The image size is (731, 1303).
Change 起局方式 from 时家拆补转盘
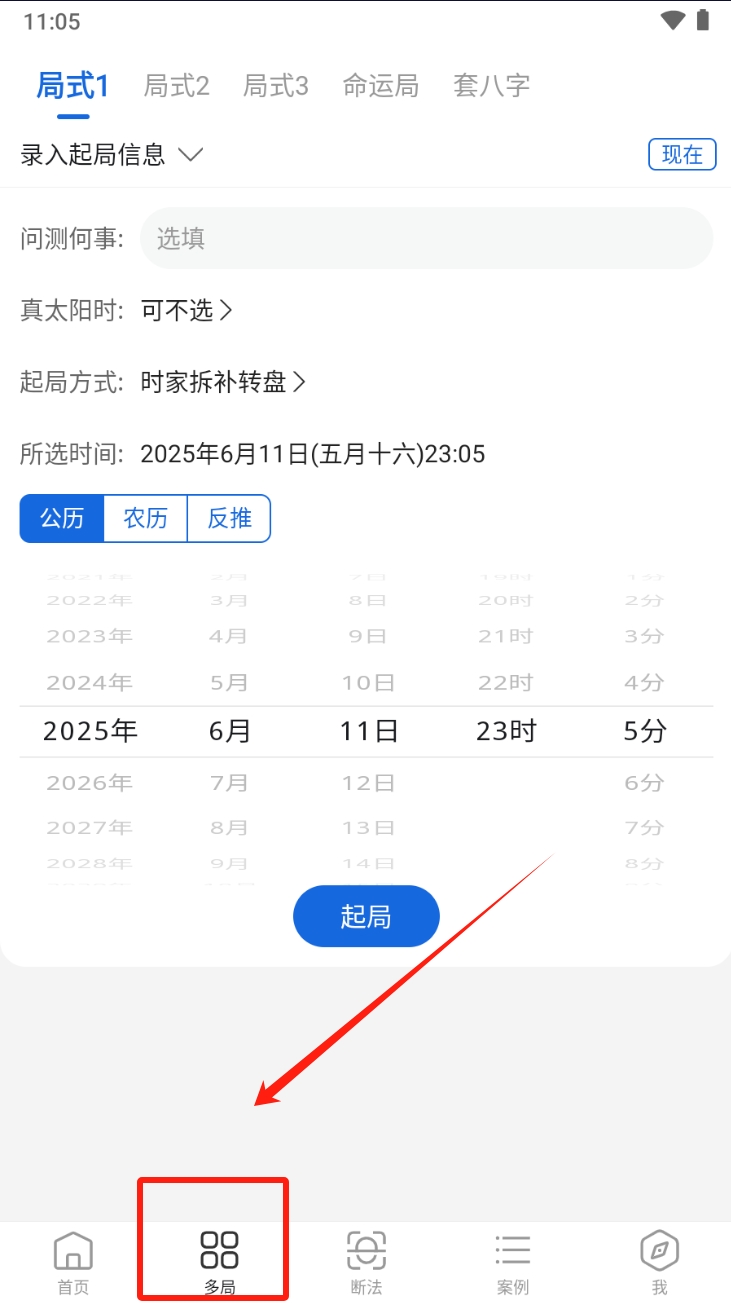[222, 382]
